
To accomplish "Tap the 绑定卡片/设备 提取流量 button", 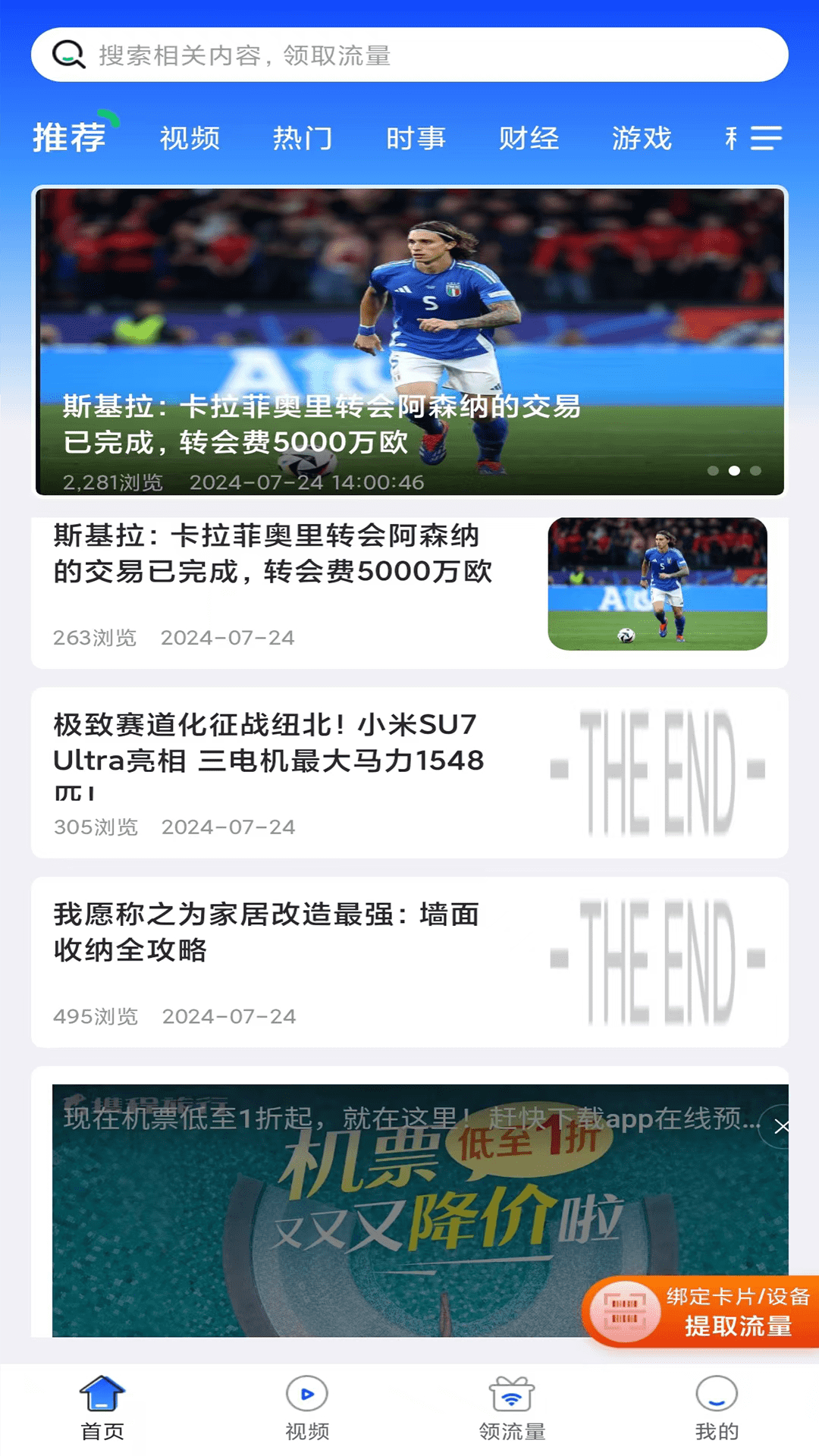I will 701,1312.
